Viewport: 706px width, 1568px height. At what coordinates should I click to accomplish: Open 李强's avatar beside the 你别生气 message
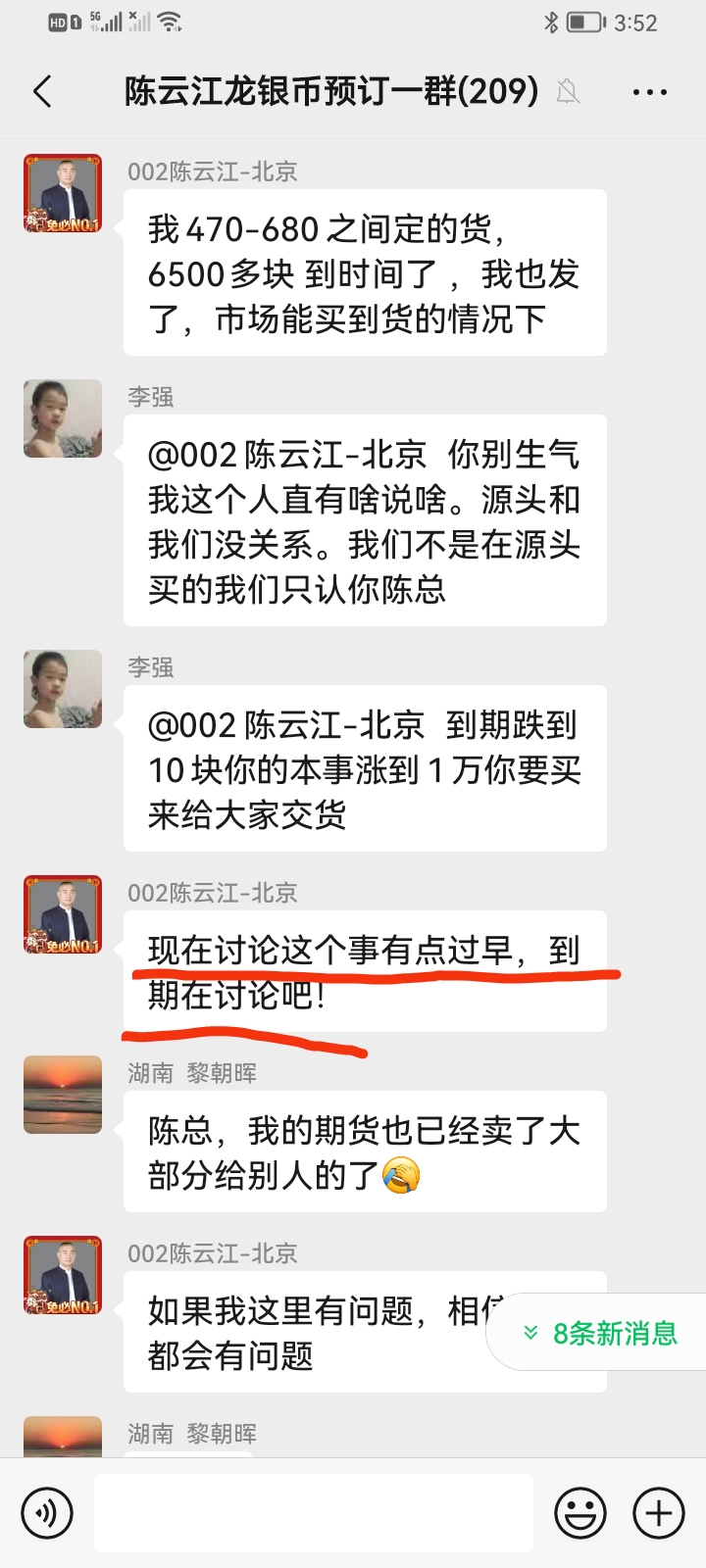tap(63, 418)
